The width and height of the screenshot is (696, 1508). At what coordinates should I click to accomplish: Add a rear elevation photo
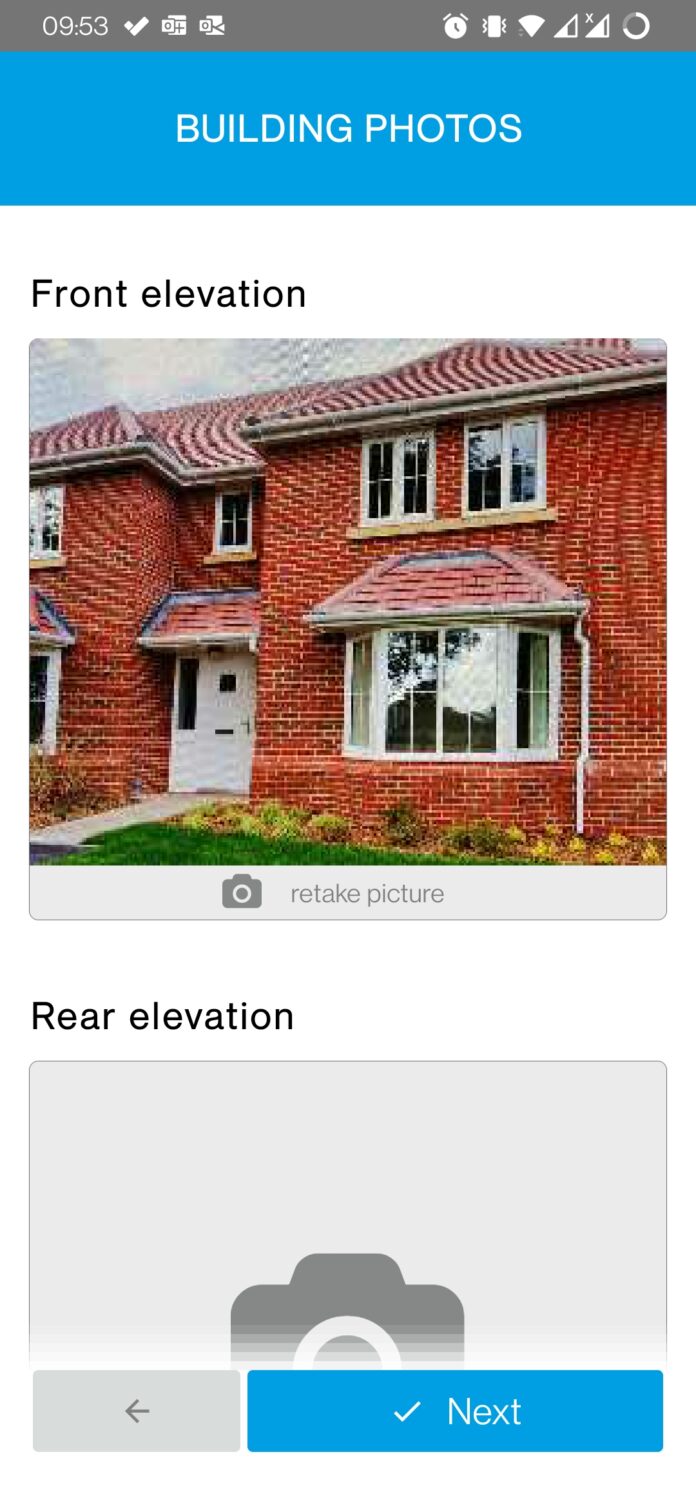point(348,1215)
